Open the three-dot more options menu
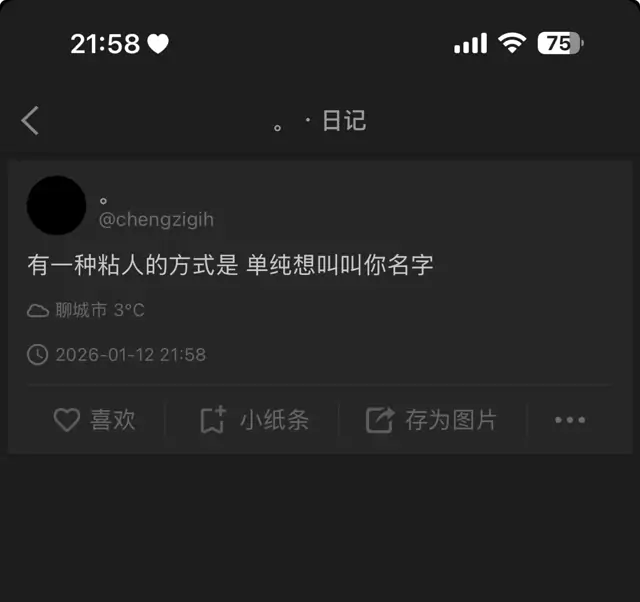This screenshot has height=602, width=640. pyautogui.click(x=570, y=420)
